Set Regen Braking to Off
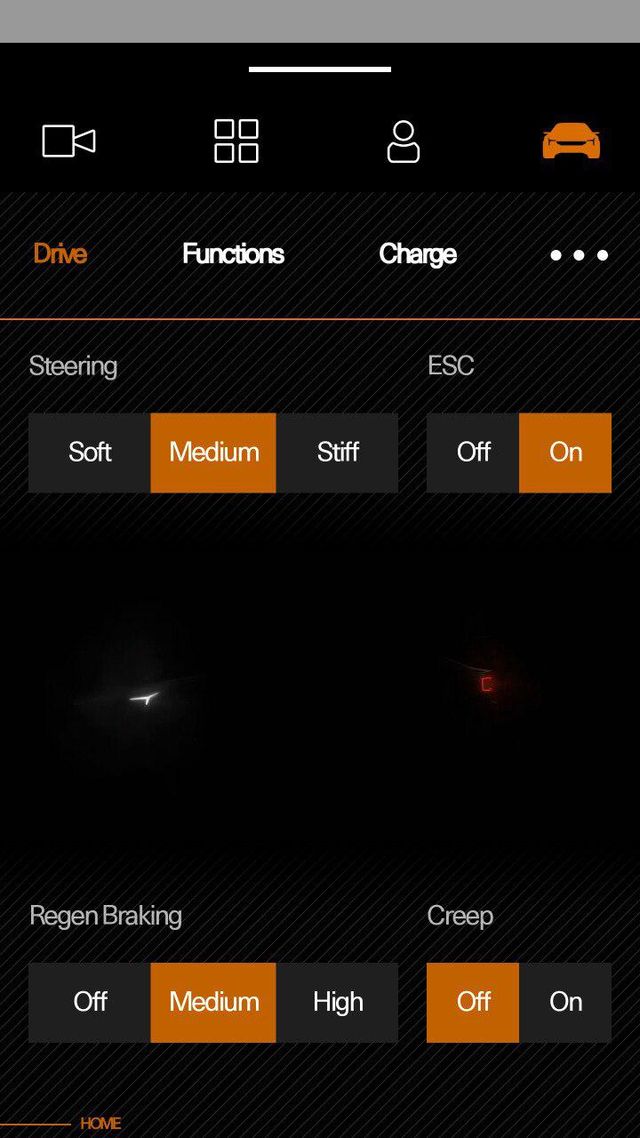Screen dimensions: 640x1138 click(90, 1002)
